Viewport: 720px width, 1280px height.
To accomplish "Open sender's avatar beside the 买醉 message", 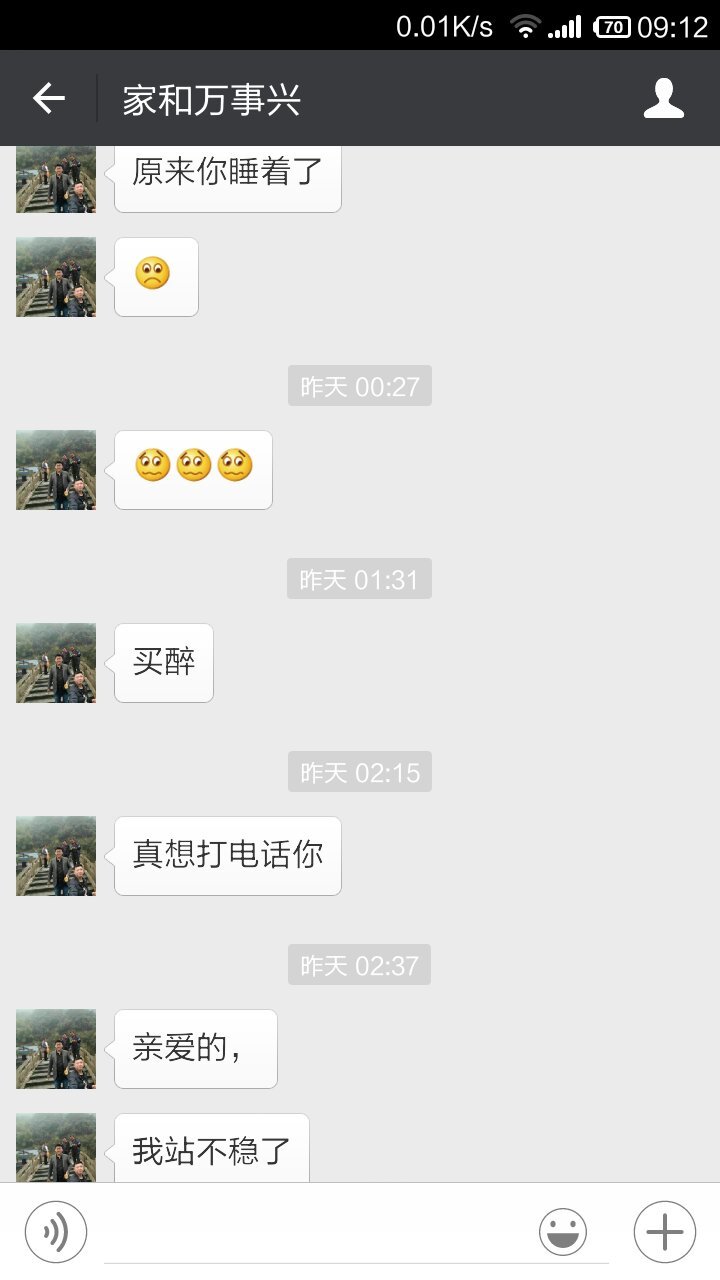I will (x=56, y=663).
